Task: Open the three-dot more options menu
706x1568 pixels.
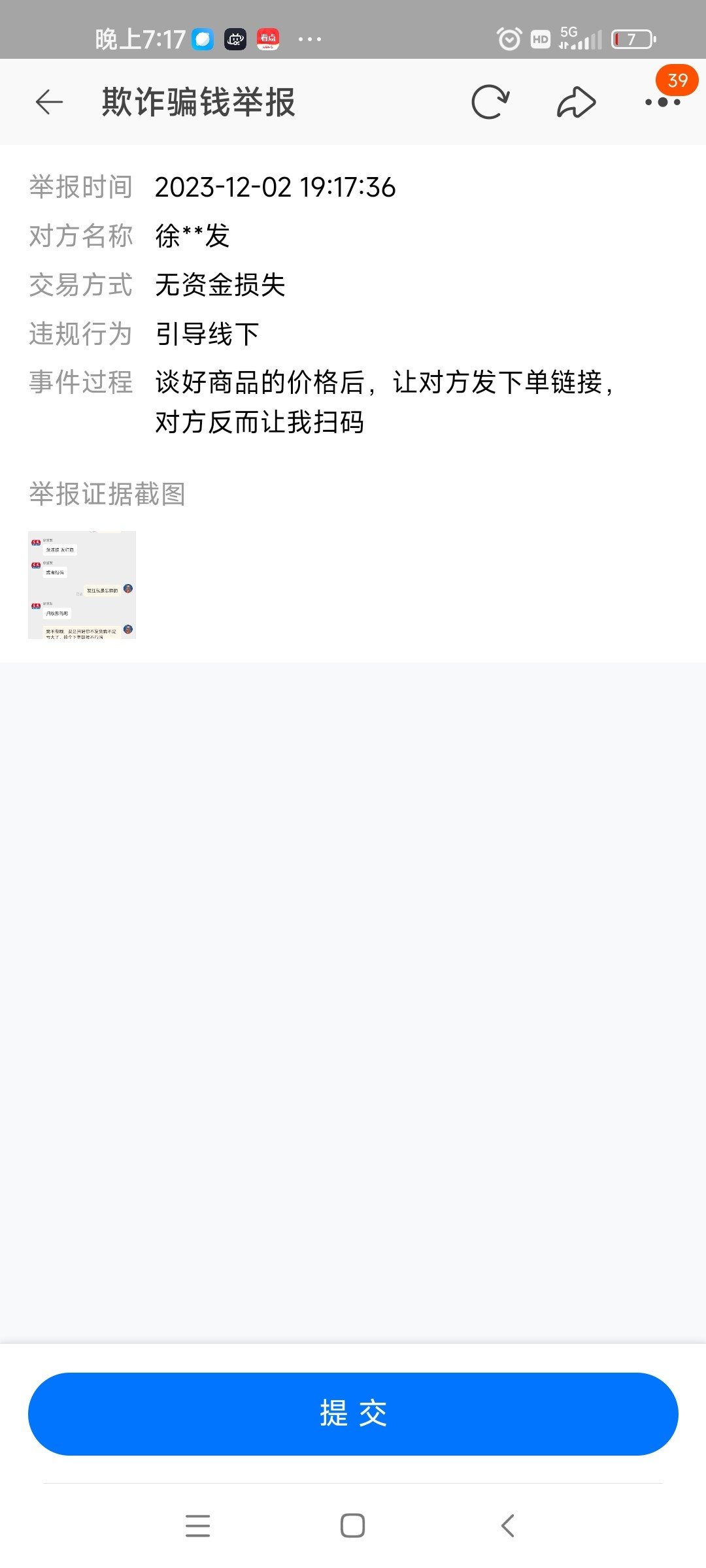Action: point(663,102)
